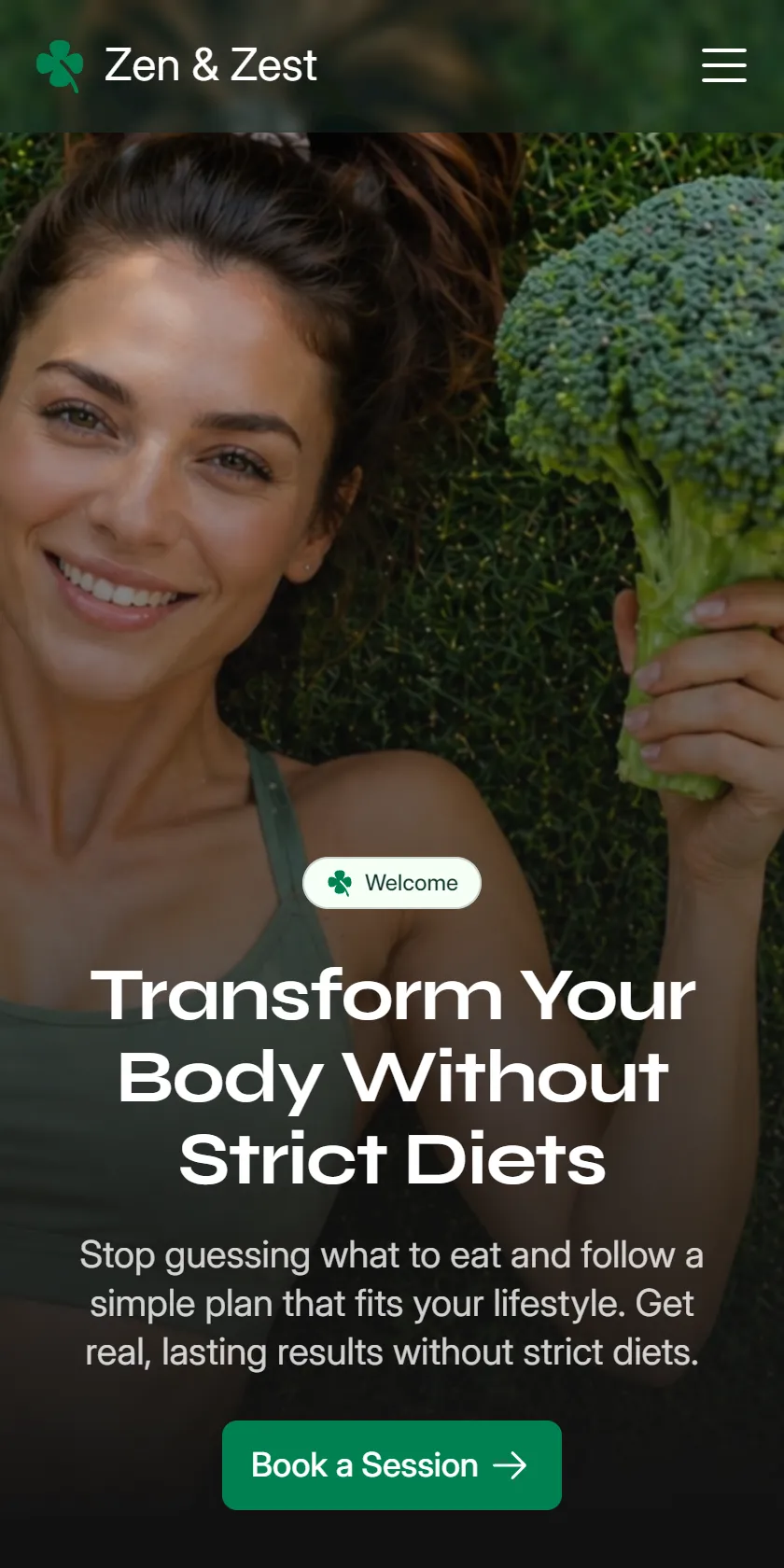Open the Zen & Zest home link
784x1568 pixels.
(177, 65)
